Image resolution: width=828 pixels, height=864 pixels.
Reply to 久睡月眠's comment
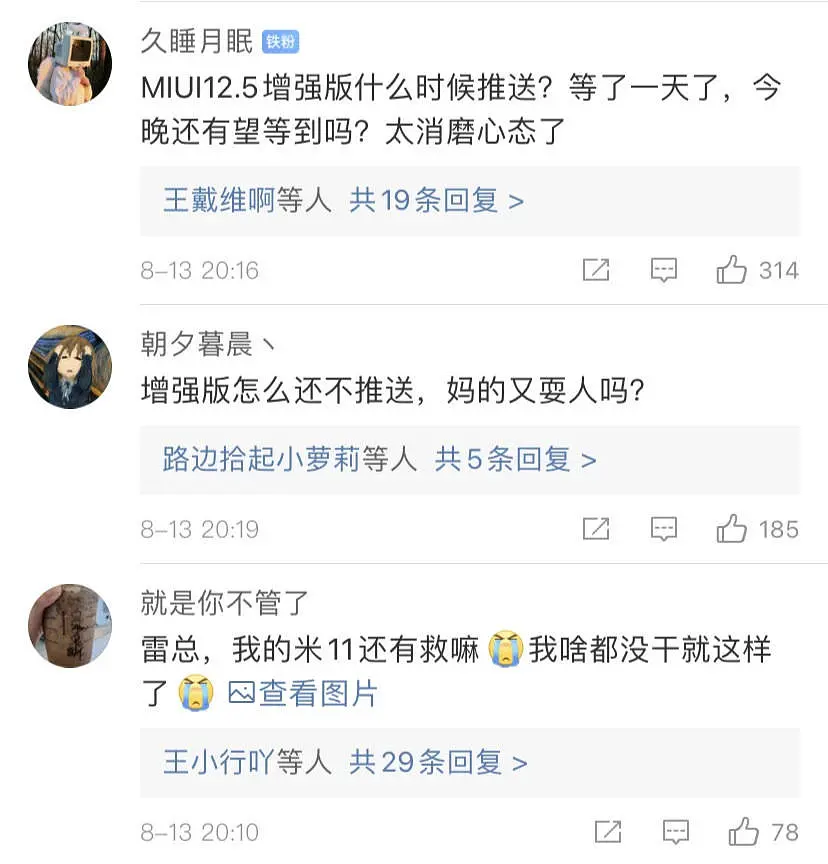tap(664, 270)
